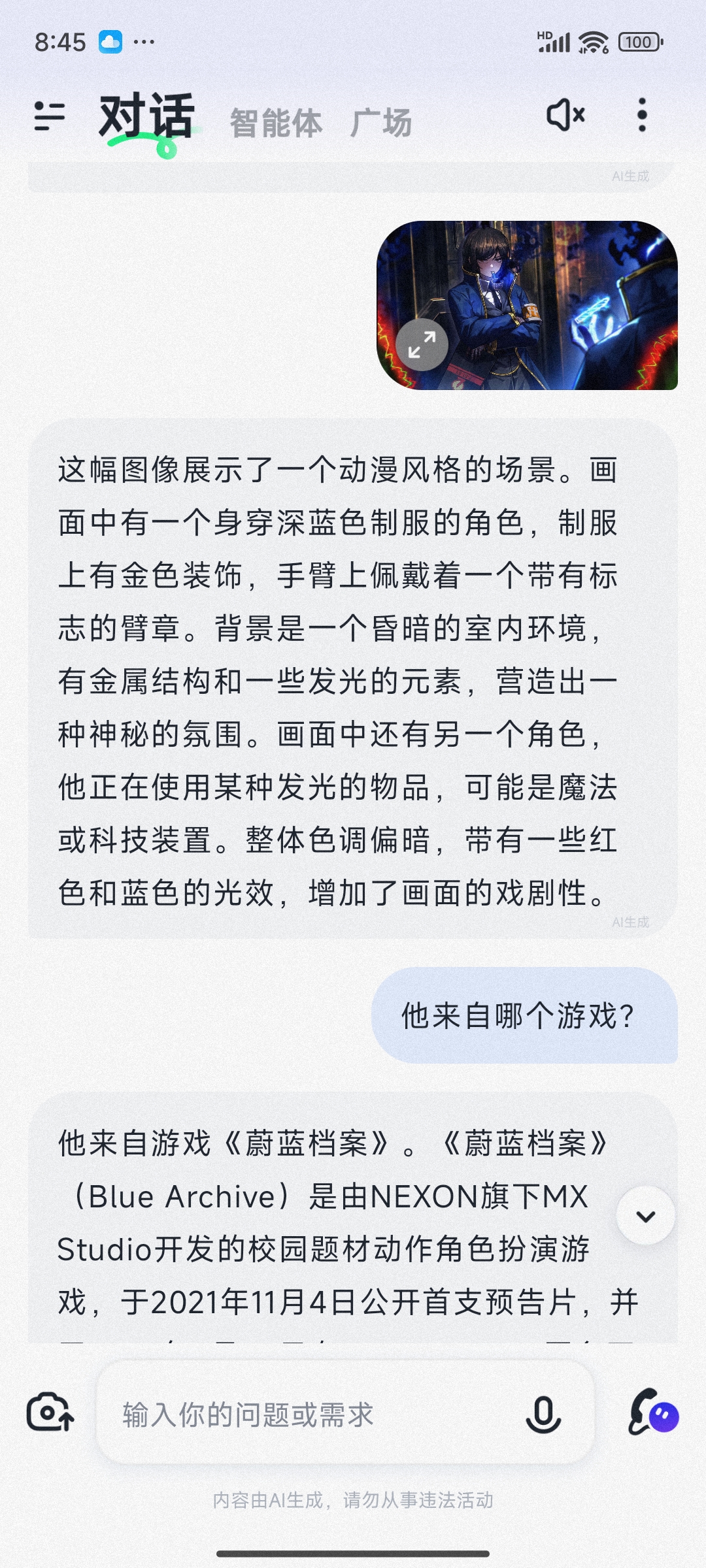The image size is (706, 1568).
Task: Switch to the 智能体 tab
Action: pyautogui.click(x=275, y=123)
